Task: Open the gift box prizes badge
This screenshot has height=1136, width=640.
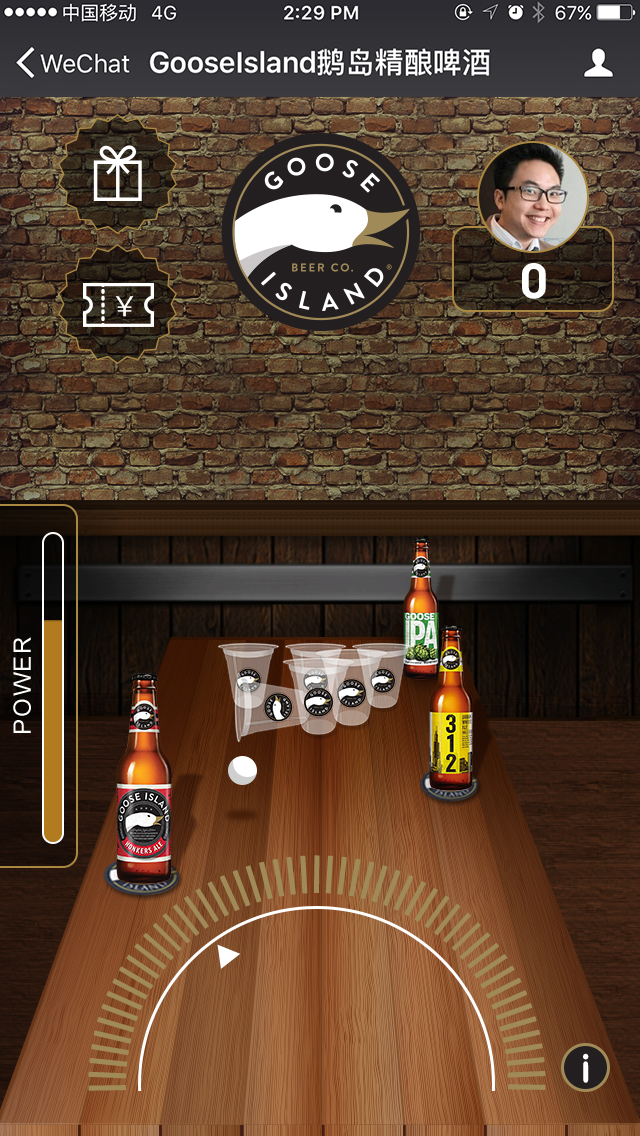Action: pyautogui.click(x=117, y=173)
